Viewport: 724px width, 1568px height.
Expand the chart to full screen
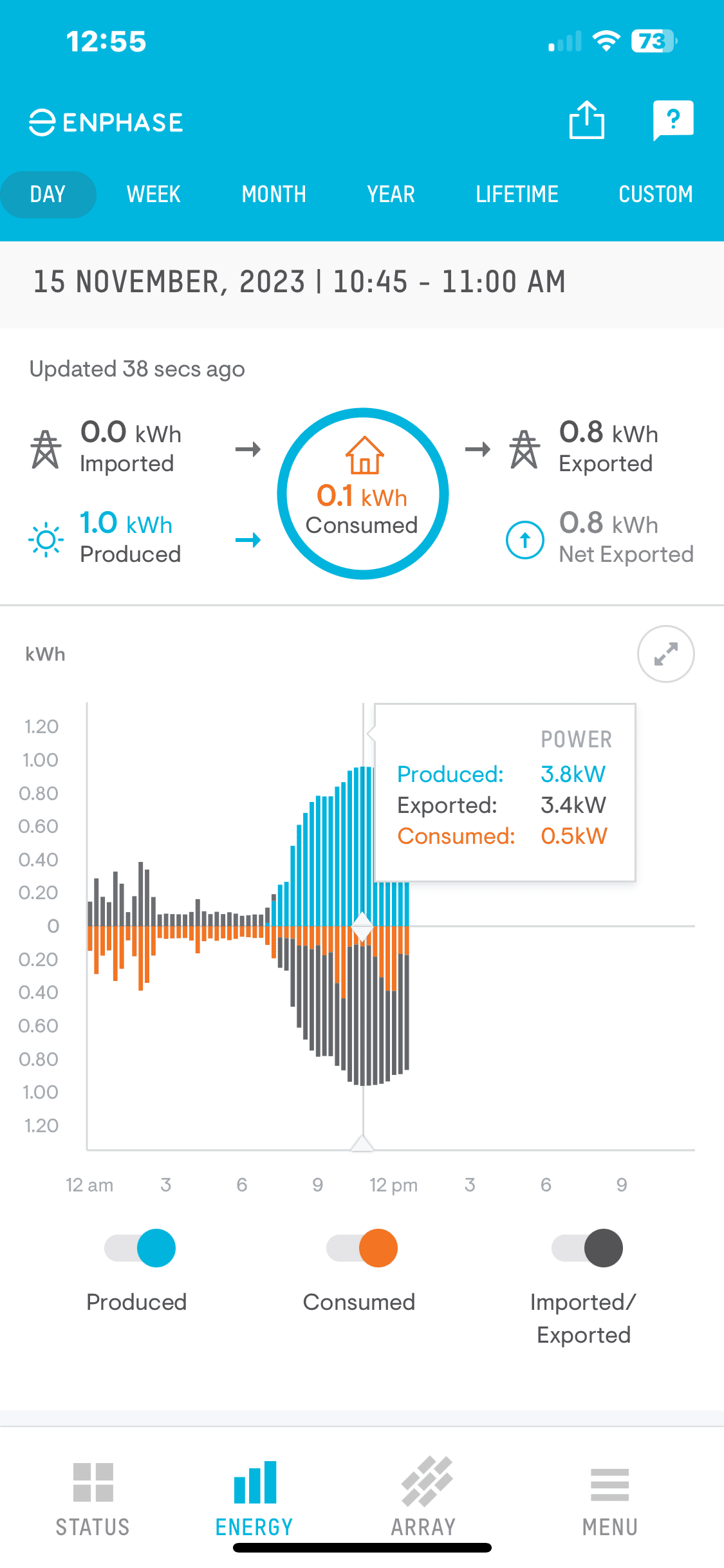(665, 654)
